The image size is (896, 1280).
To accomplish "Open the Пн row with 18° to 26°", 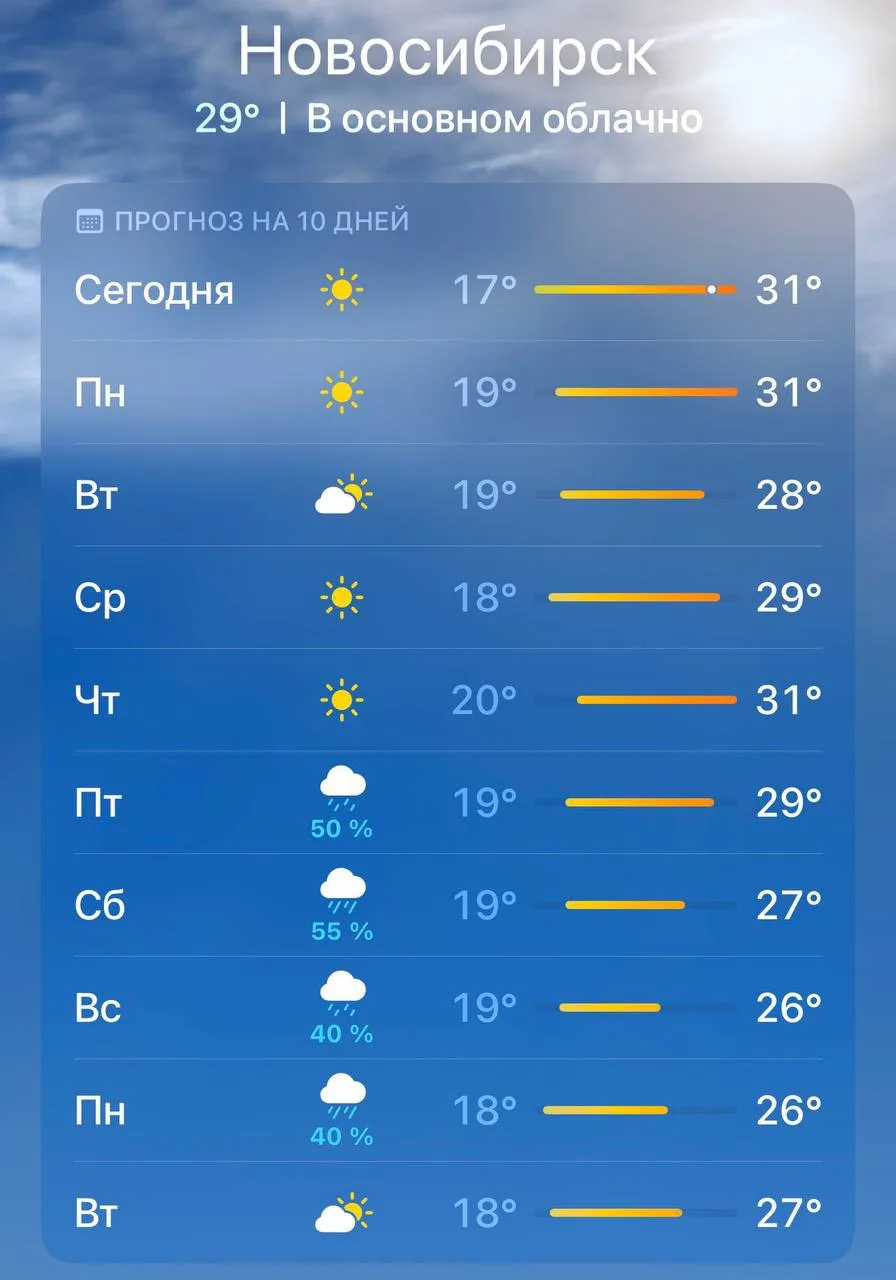I will click(x=448, y=1110).
